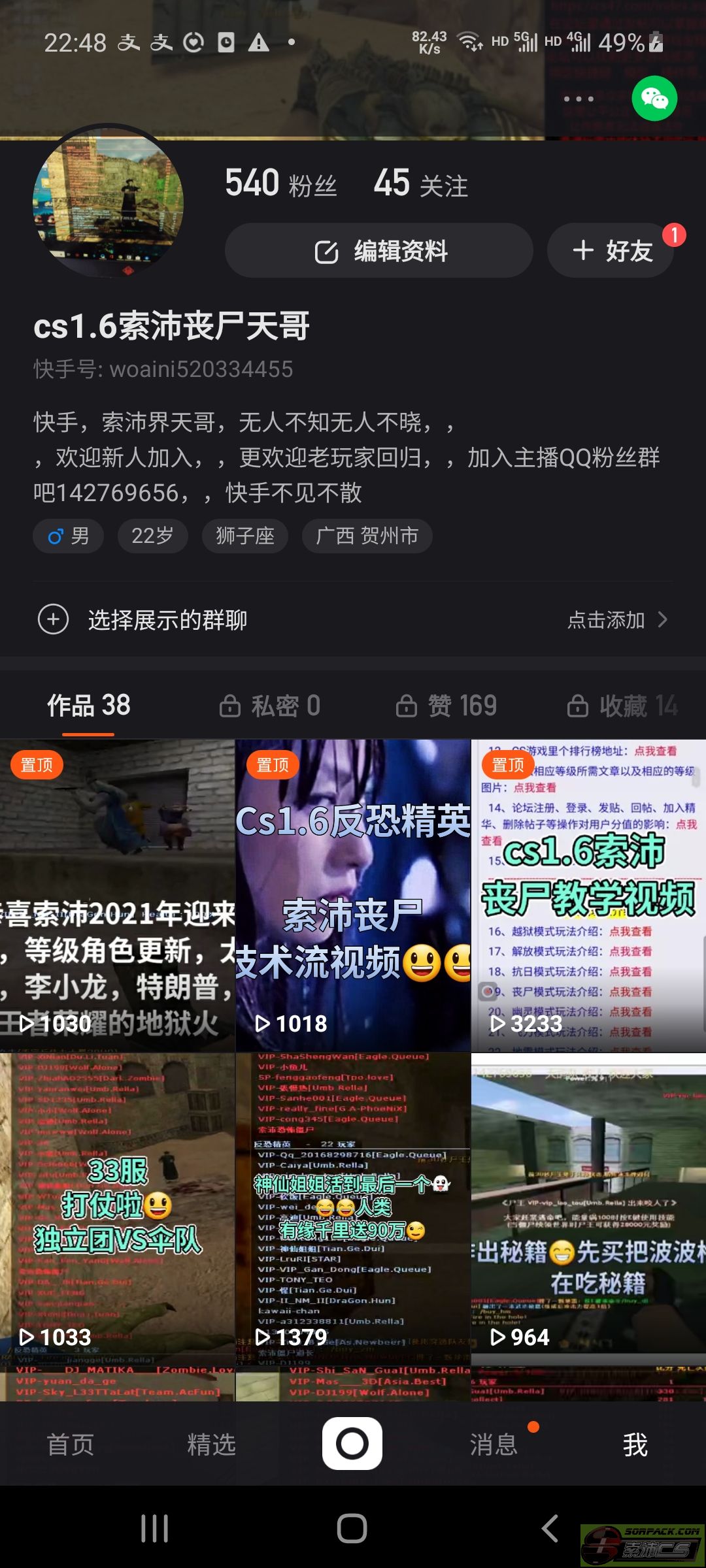Viewport: 706px width, 1568px height.
Task: Switch to the 收藏 tab
Action: (x=622, y=706)
